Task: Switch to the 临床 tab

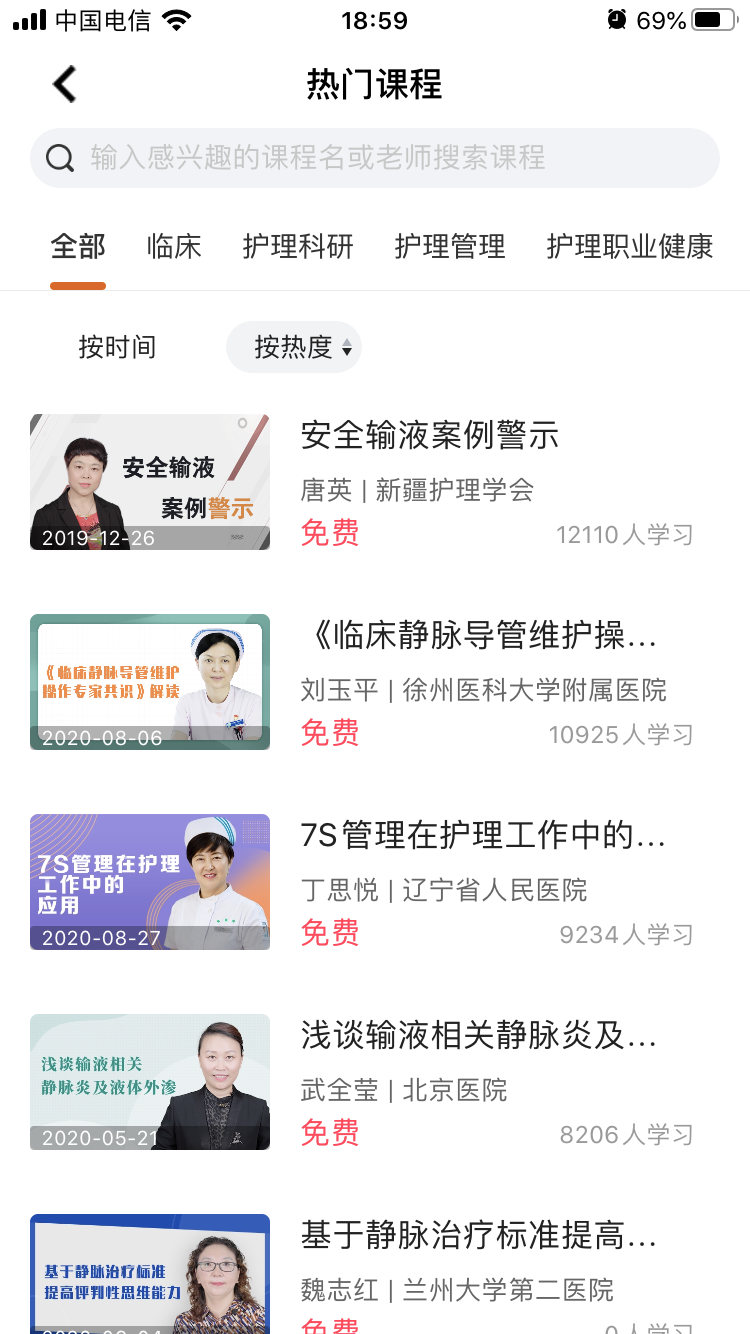Action: (x=174, y=246)
